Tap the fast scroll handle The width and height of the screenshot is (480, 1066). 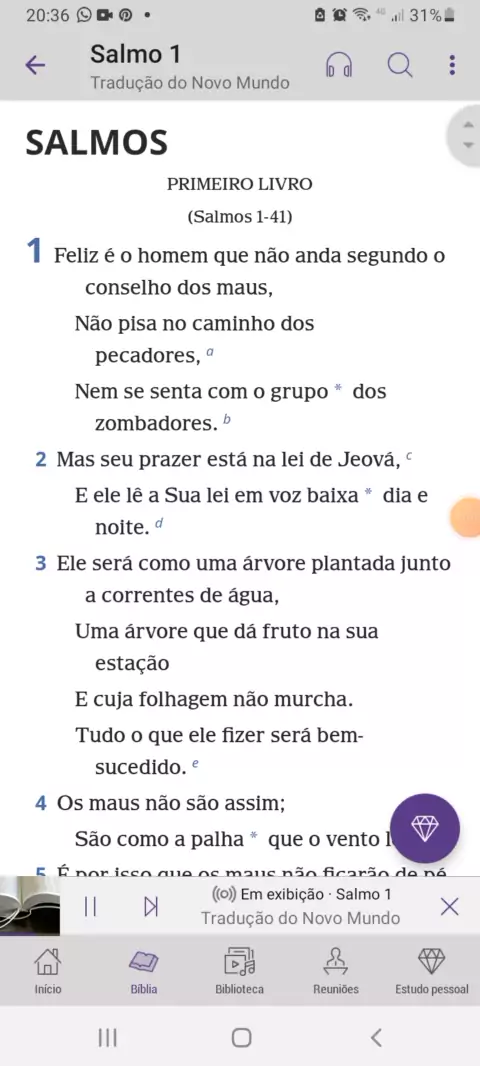click(x=466, y=135)
